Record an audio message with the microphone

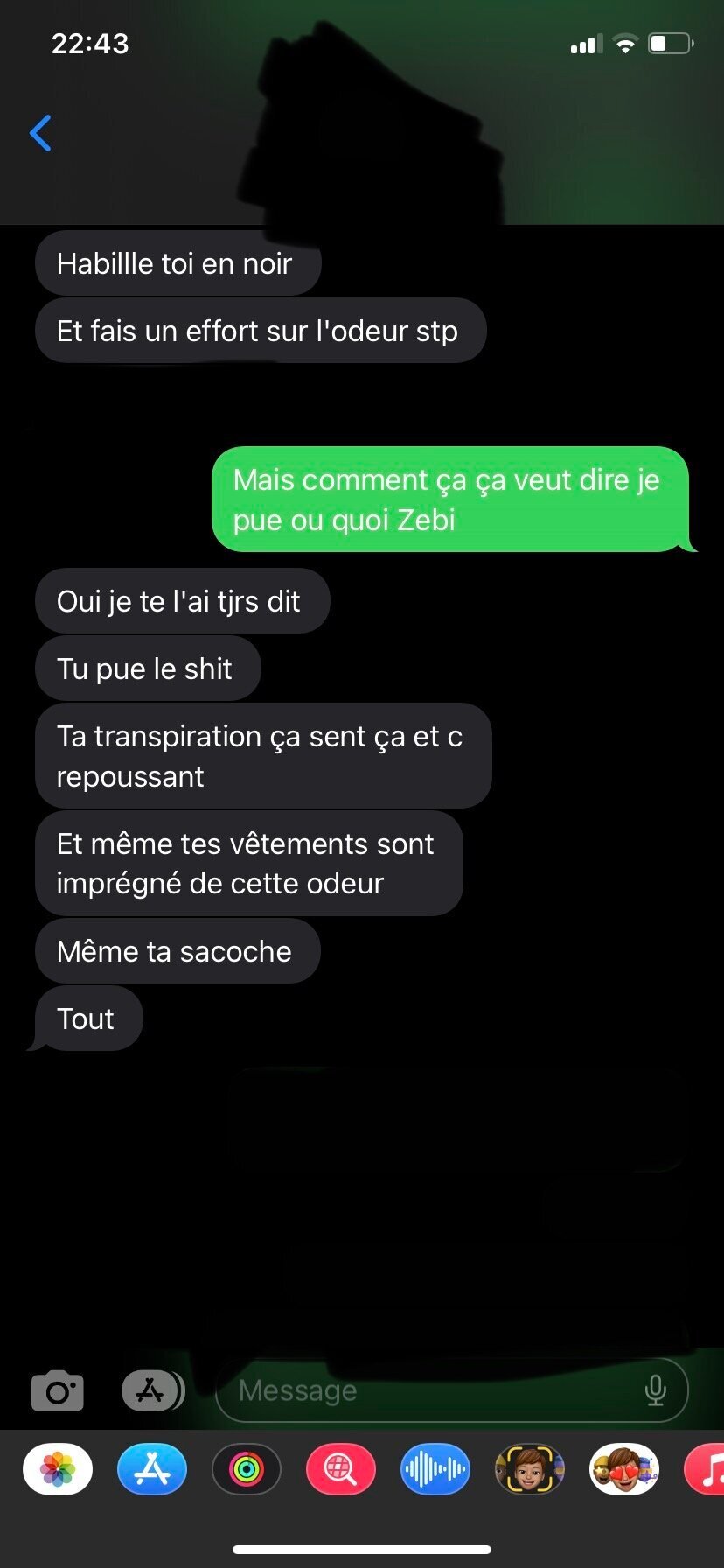coord(656,1390)
